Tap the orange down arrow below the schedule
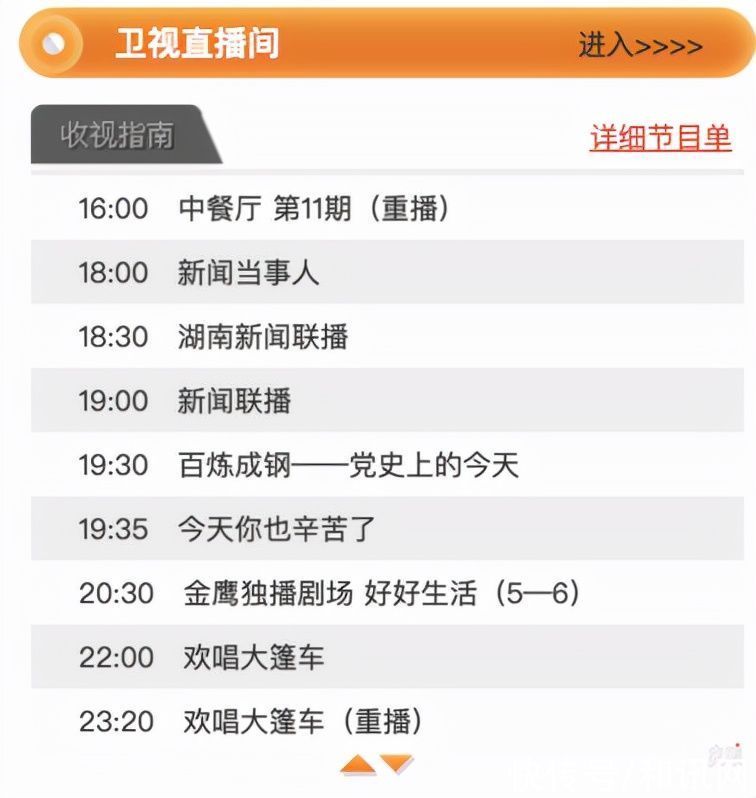Screen dimensions: 756x798 click(x=397, y=765)
